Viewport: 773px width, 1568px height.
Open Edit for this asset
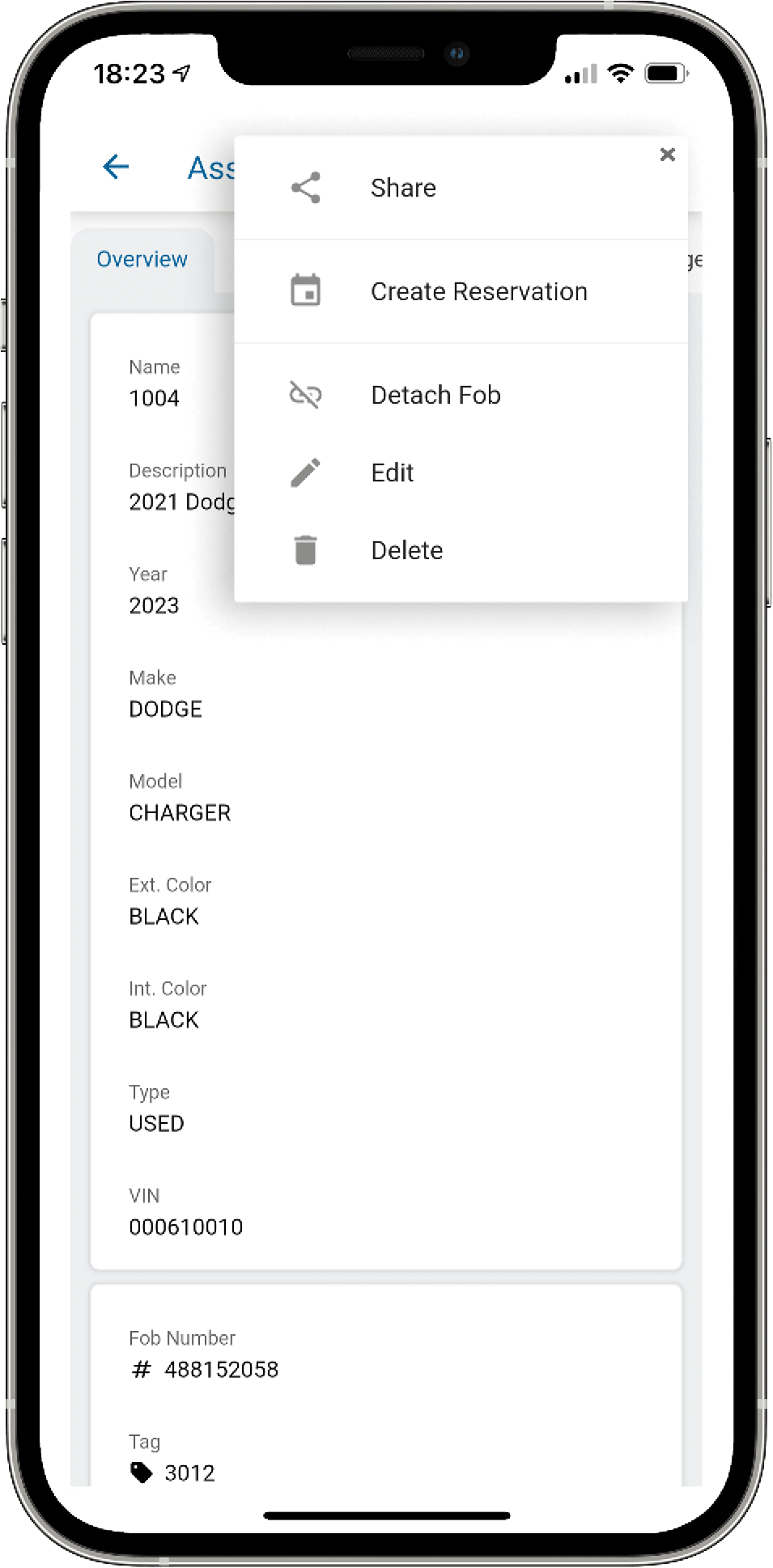[x=392, y=473]
